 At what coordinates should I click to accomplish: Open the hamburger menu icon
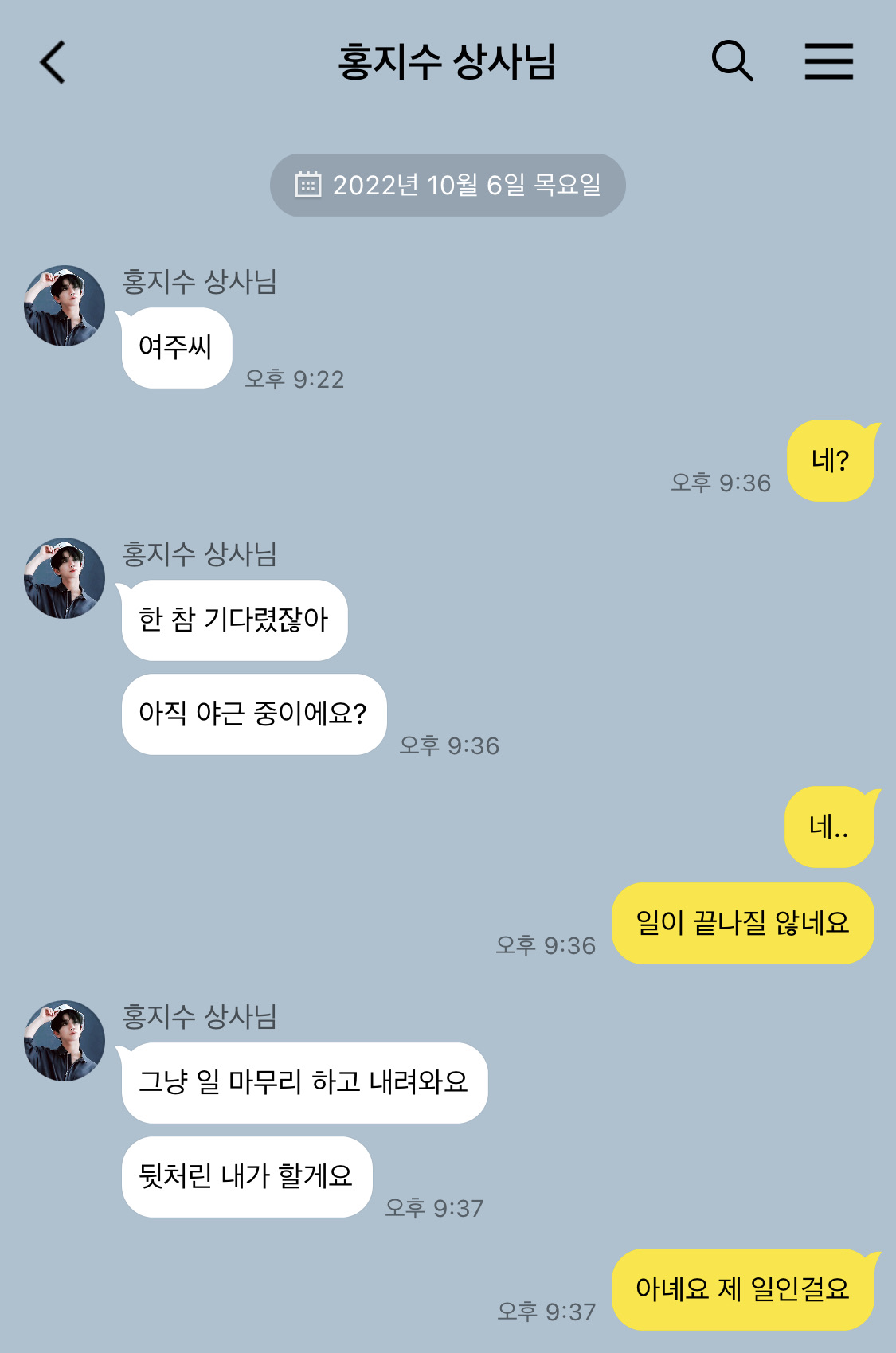coord(828,62)
